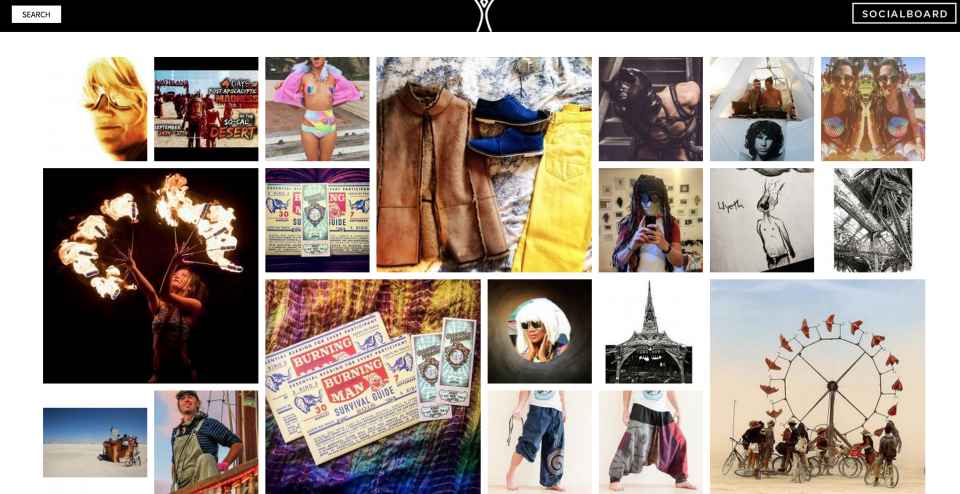The height and width of the screenshot is (494, 960).
Task: Open the brown vest and blue shoes tile
Action: click(483, 164)
